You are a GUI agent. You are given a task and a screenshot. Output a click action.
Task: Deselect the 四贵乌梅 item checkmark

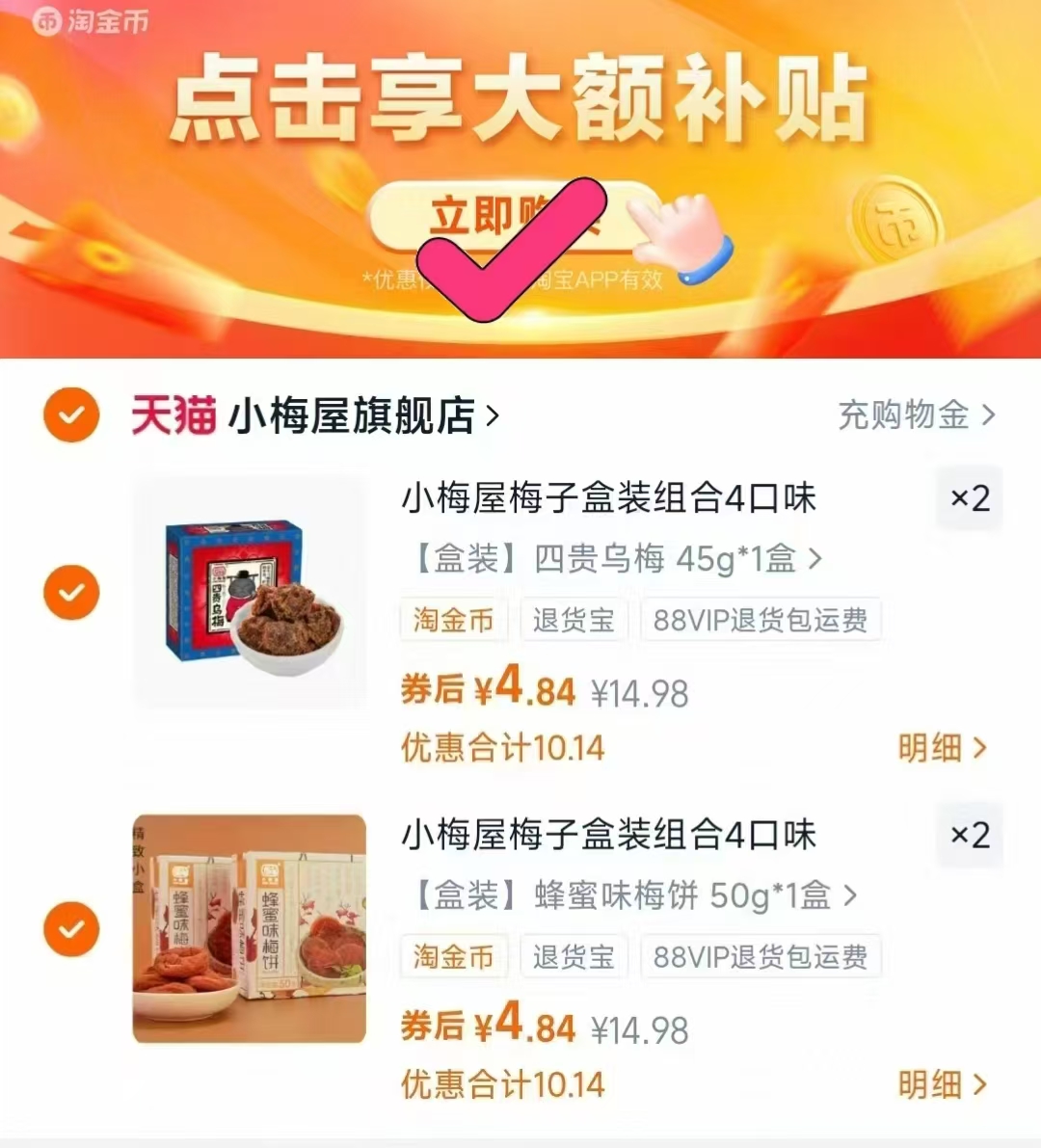pos(70,592)
